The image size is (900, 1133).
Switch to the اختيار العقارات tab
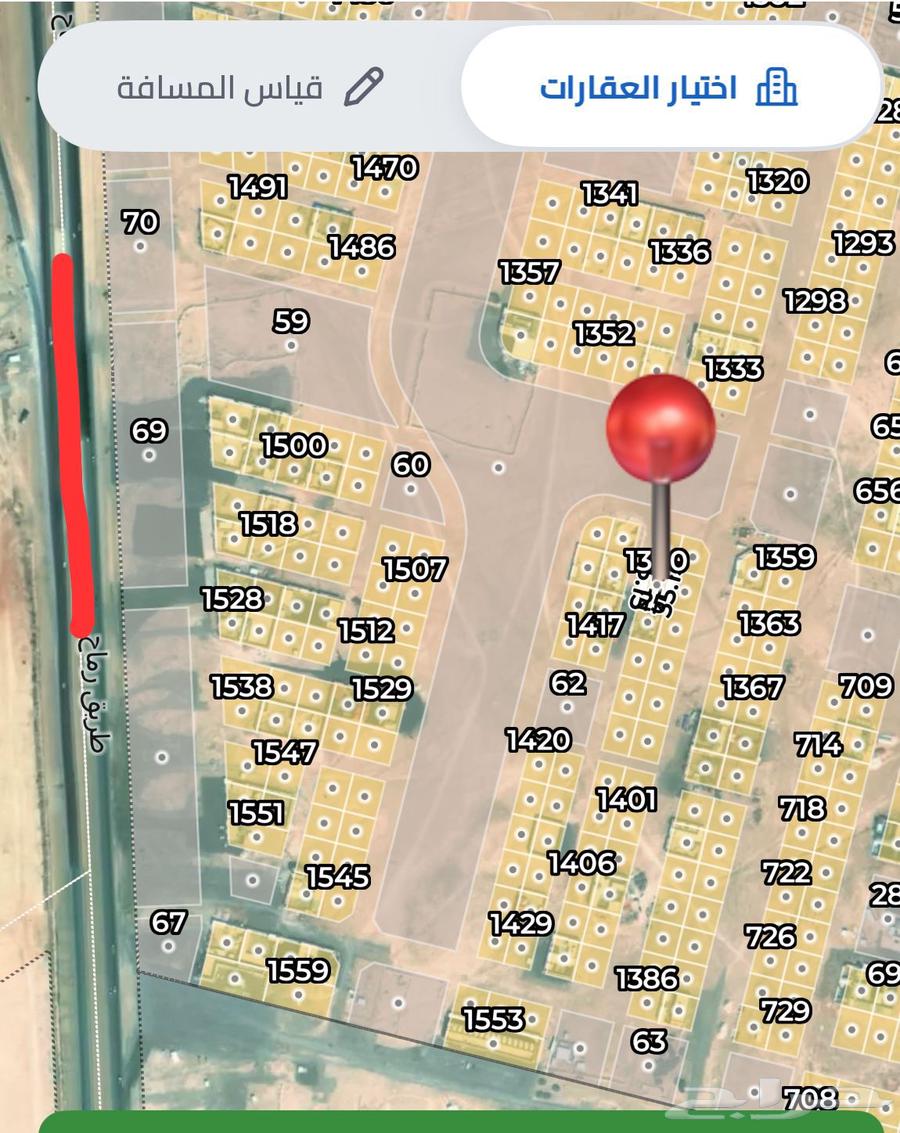click(x=668, y=88)
